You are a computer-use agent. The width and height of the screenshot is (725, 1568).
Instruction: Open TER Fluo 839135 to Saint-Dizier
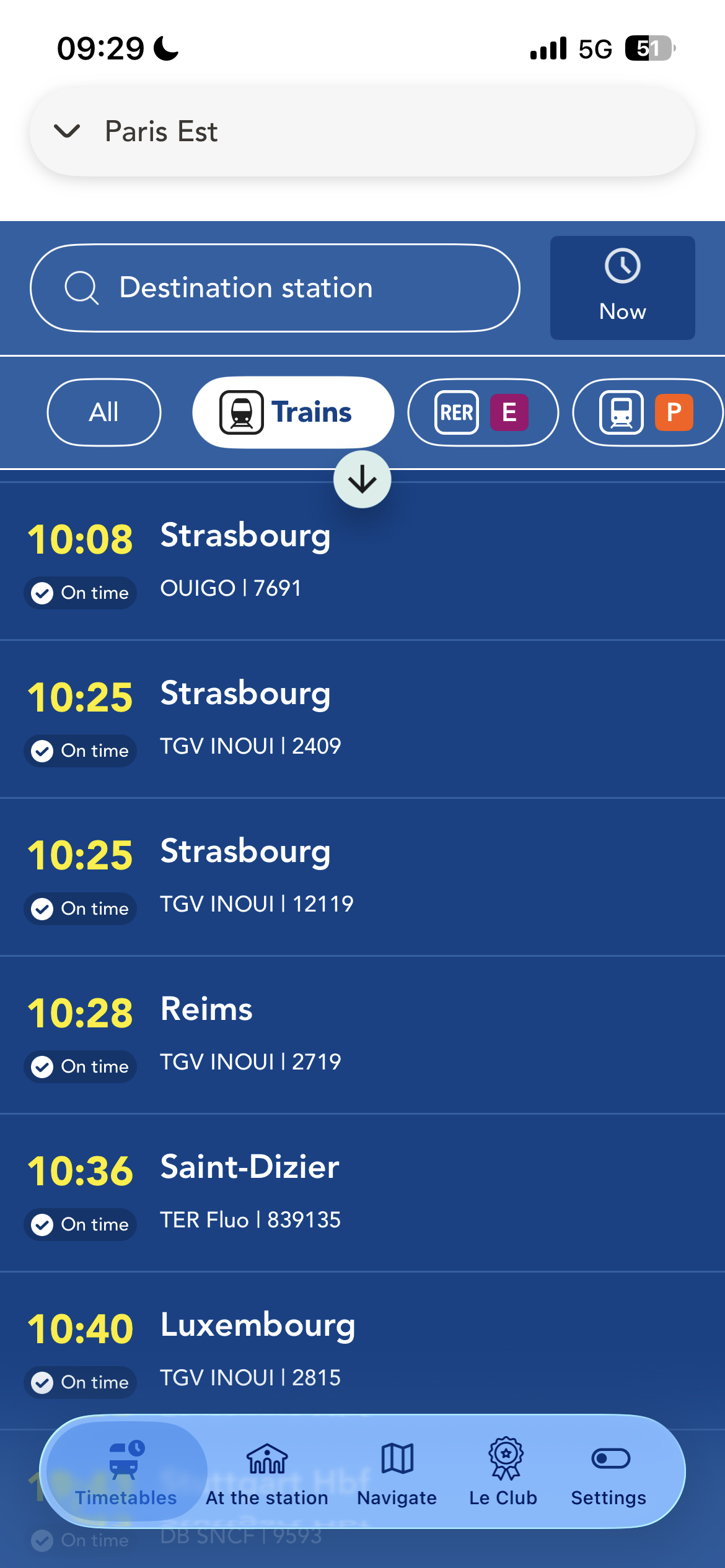pos(362,1193)
